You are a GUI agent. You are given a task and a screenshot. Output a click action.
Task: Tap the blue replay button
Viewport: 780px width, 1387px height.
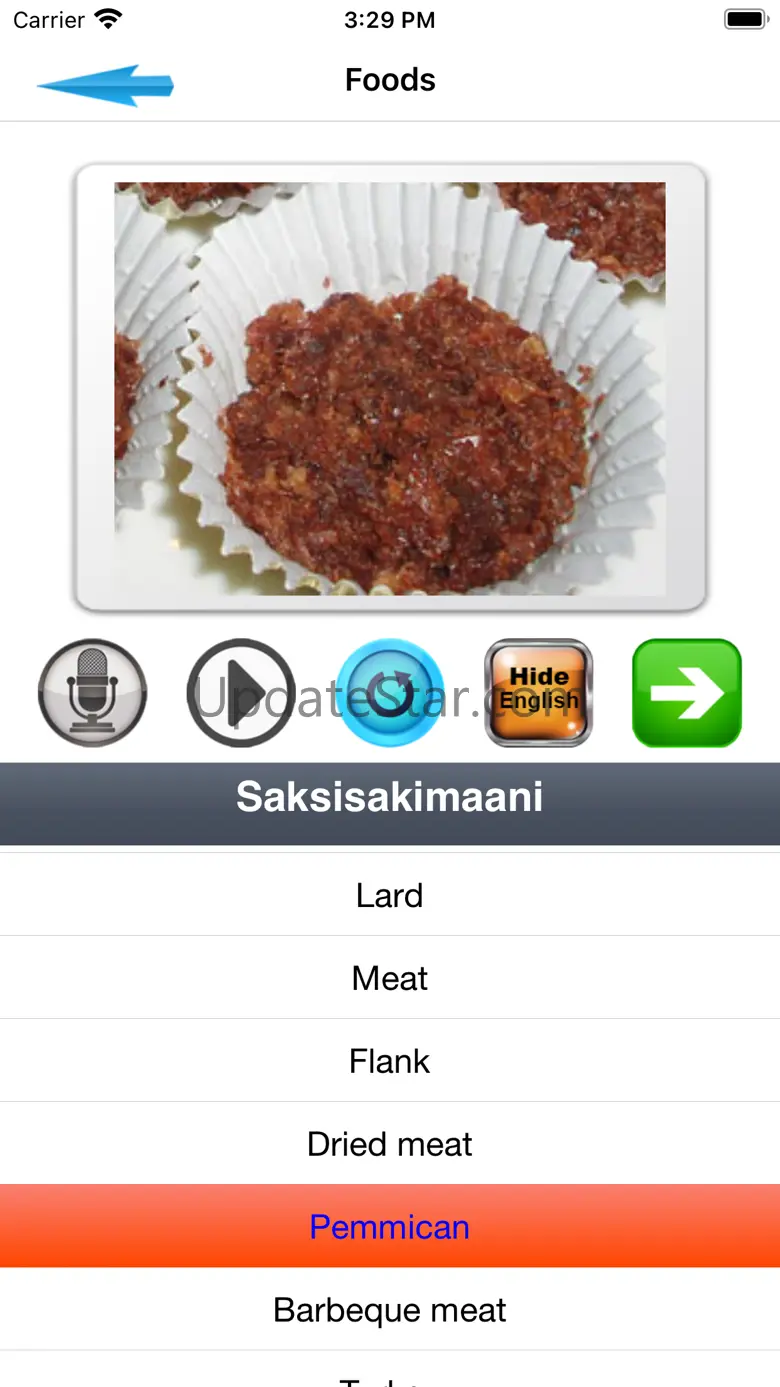click(x=390, y=693)
